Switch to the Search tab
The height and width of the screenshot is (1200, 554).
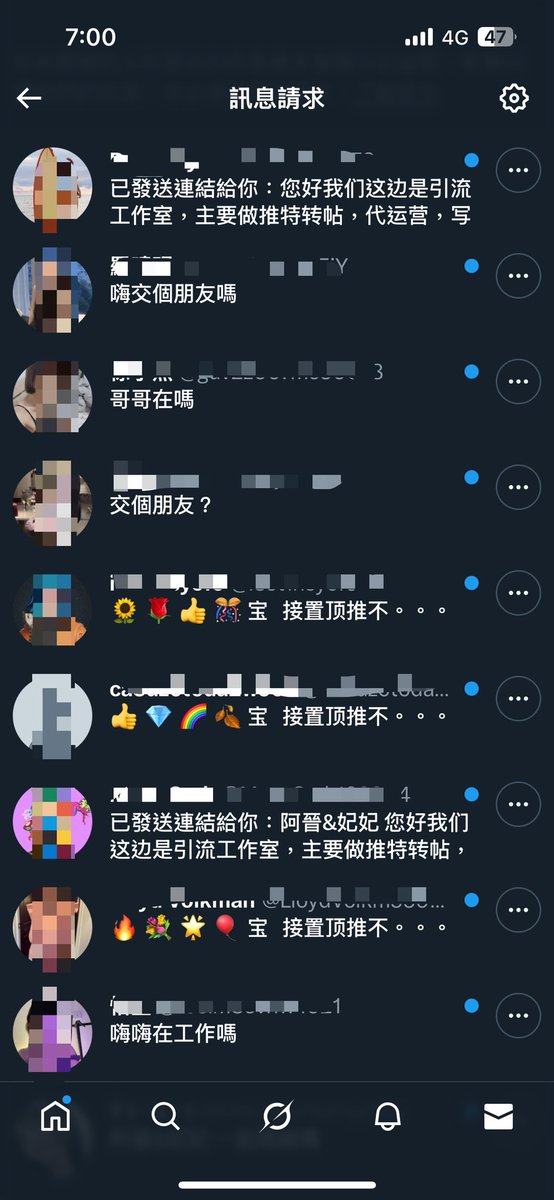click(x=166, y=1117)
